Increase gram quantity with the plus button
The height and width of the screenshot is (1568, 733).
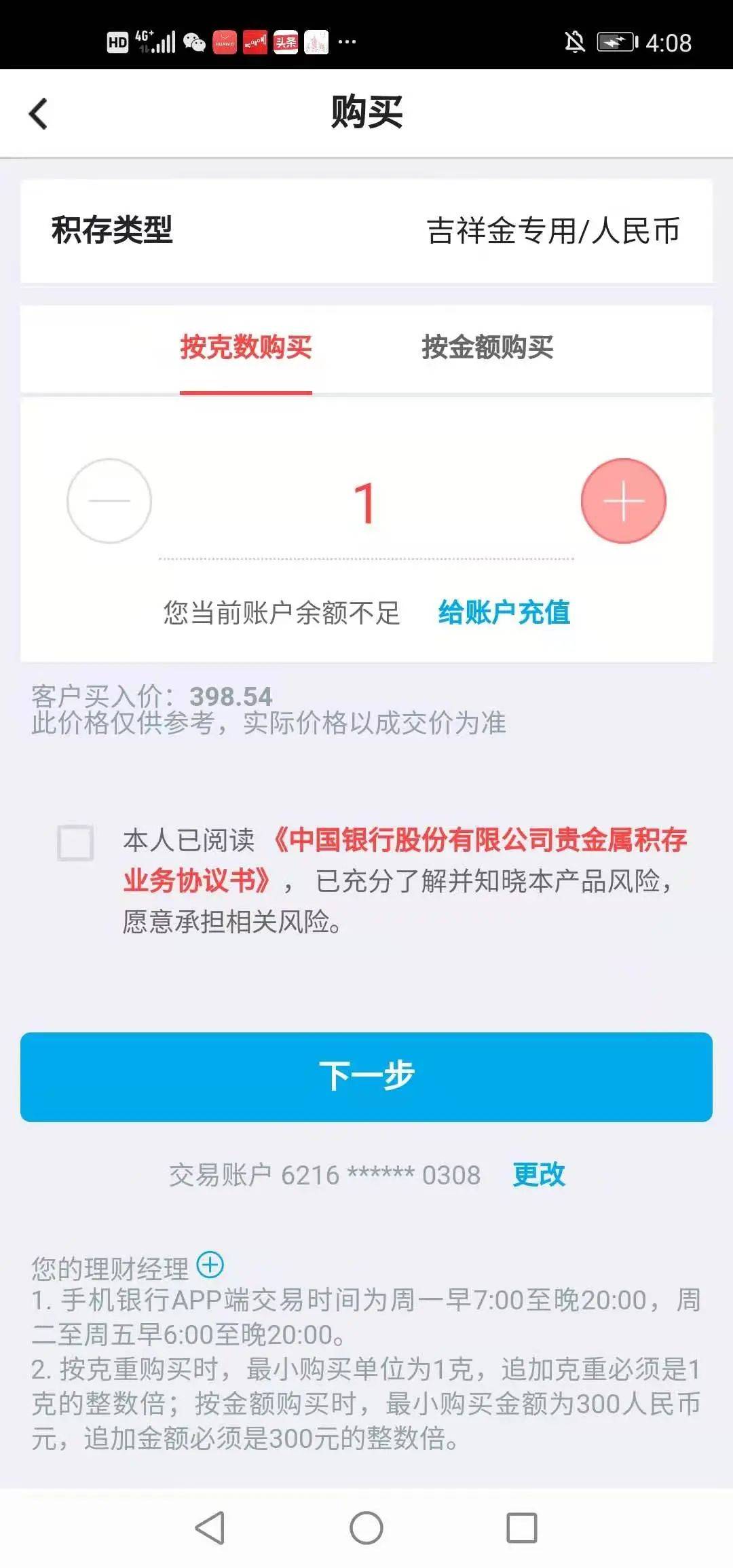[623, 501]
